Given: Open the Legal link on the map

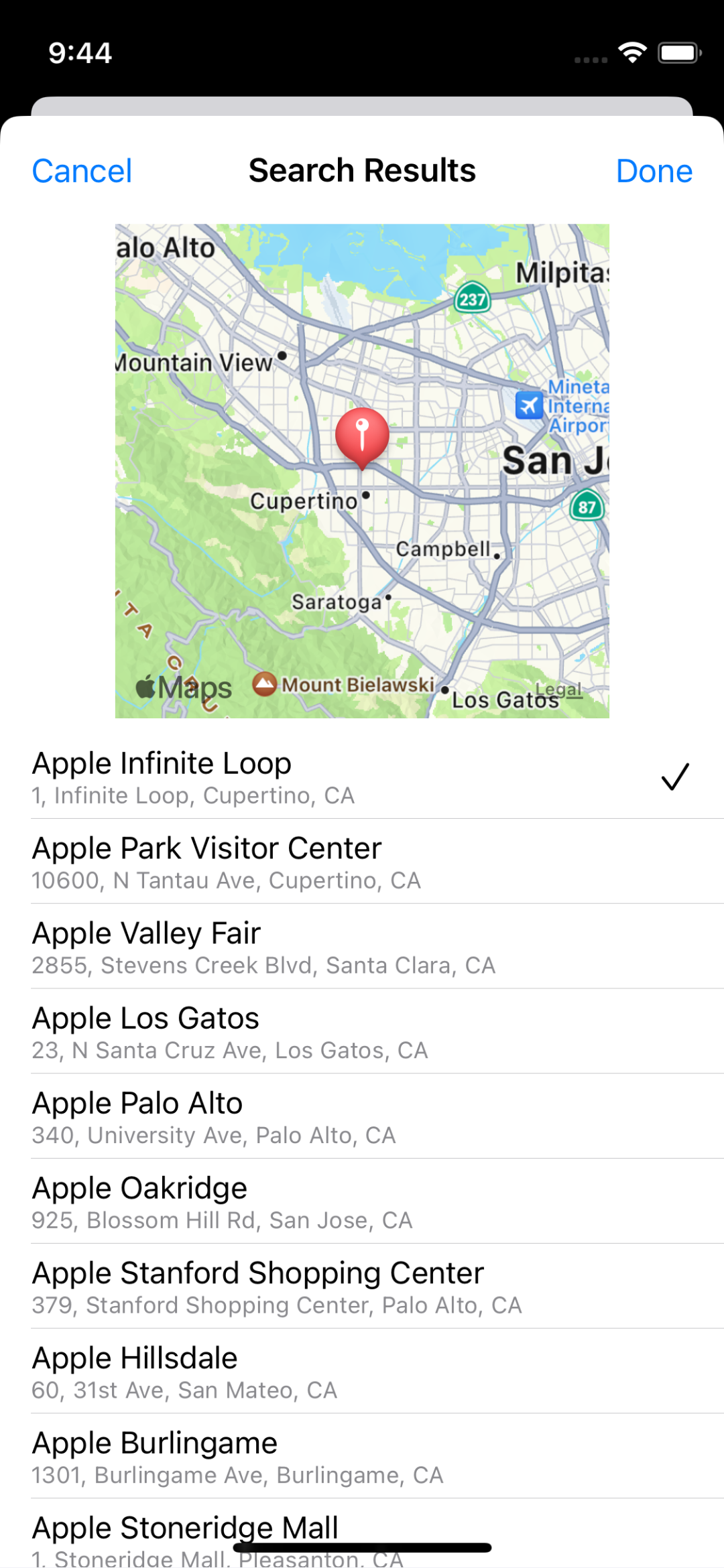Looking at the screenshot, I should (x=560, y=690).
